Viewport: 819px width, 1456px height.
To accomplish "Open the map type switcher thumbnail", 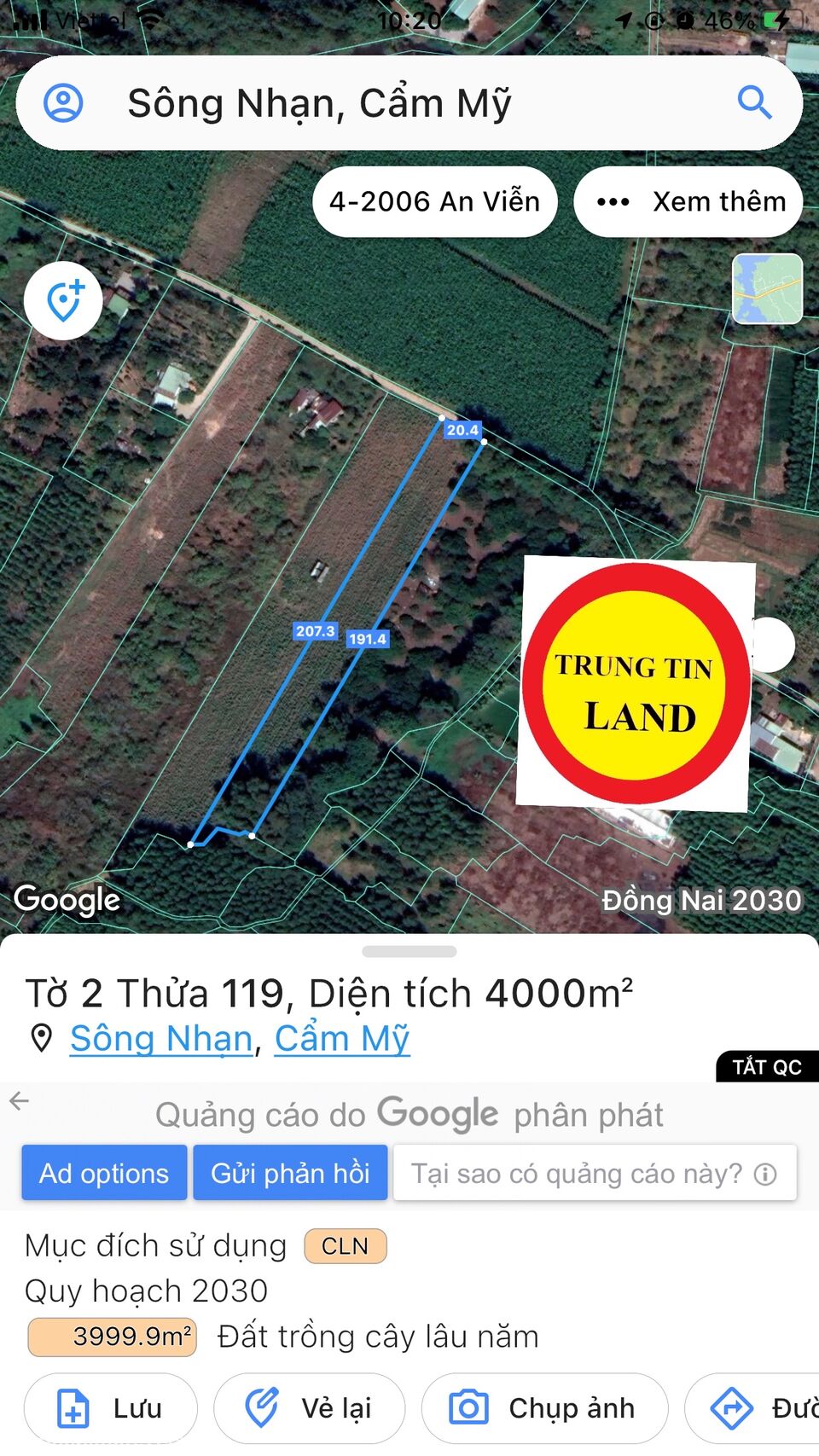I will 766,290.
